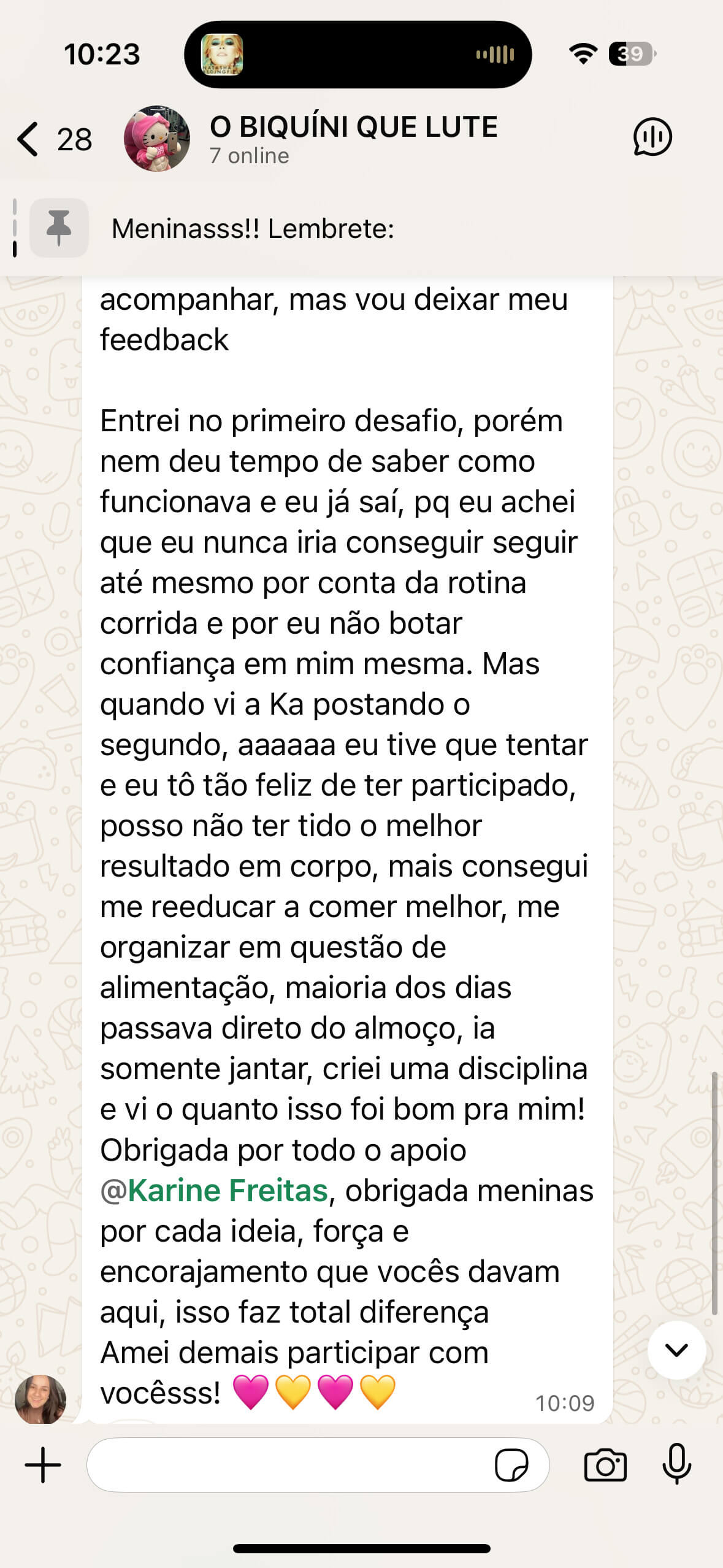The width and height of the screenshot is (723, 1568).
Task: Record a voice message
Action: pos(676,1465)
